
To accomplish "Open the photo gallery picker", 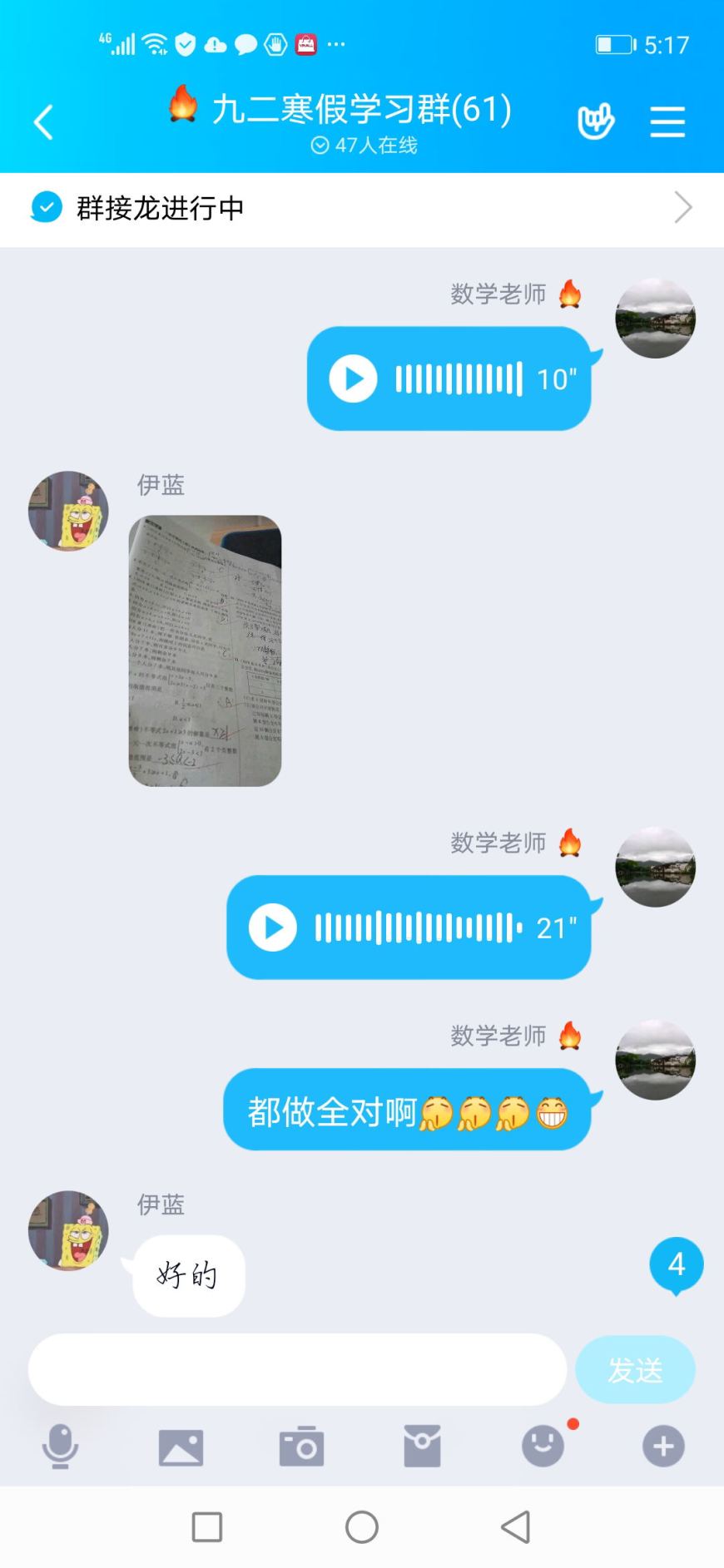I will [x=181, y=1447].
